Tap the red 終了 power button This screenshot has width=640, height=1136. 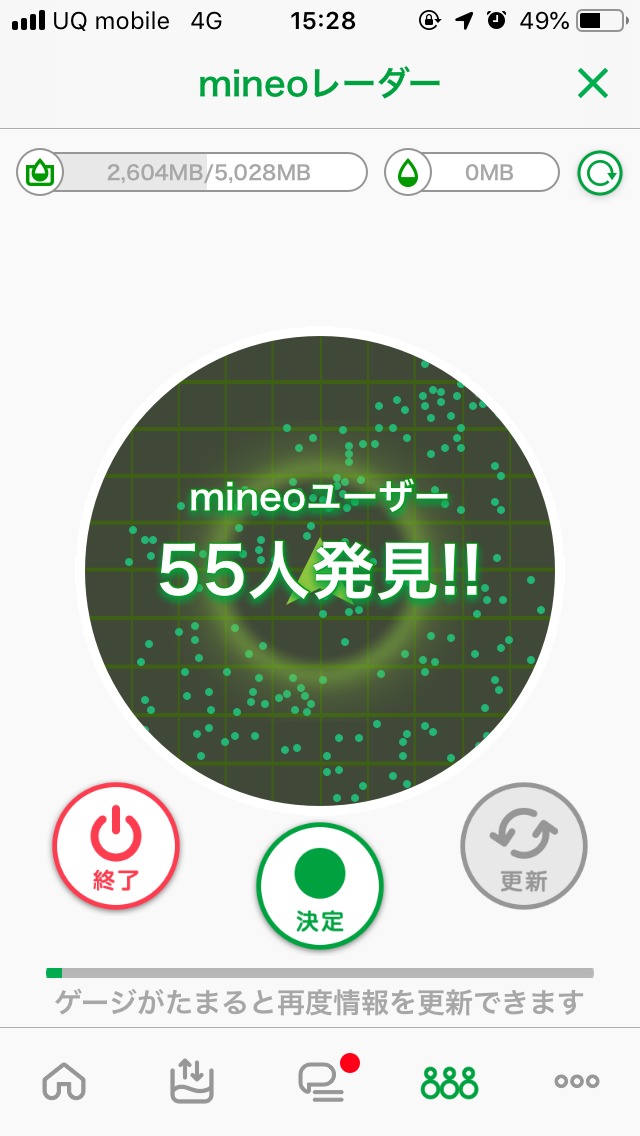click(x=116, y=846)
